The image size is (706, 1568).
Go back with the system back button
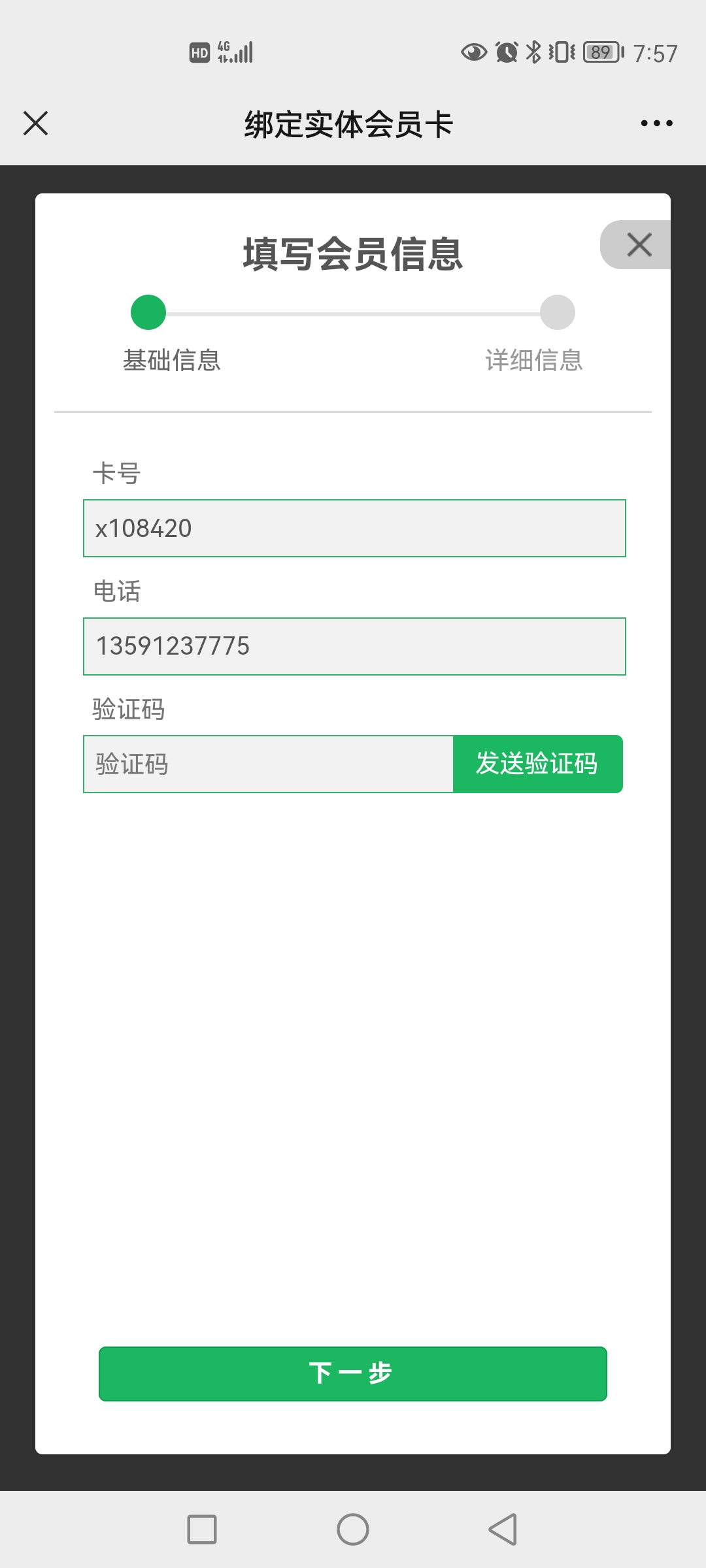(x=503, y=1529)
